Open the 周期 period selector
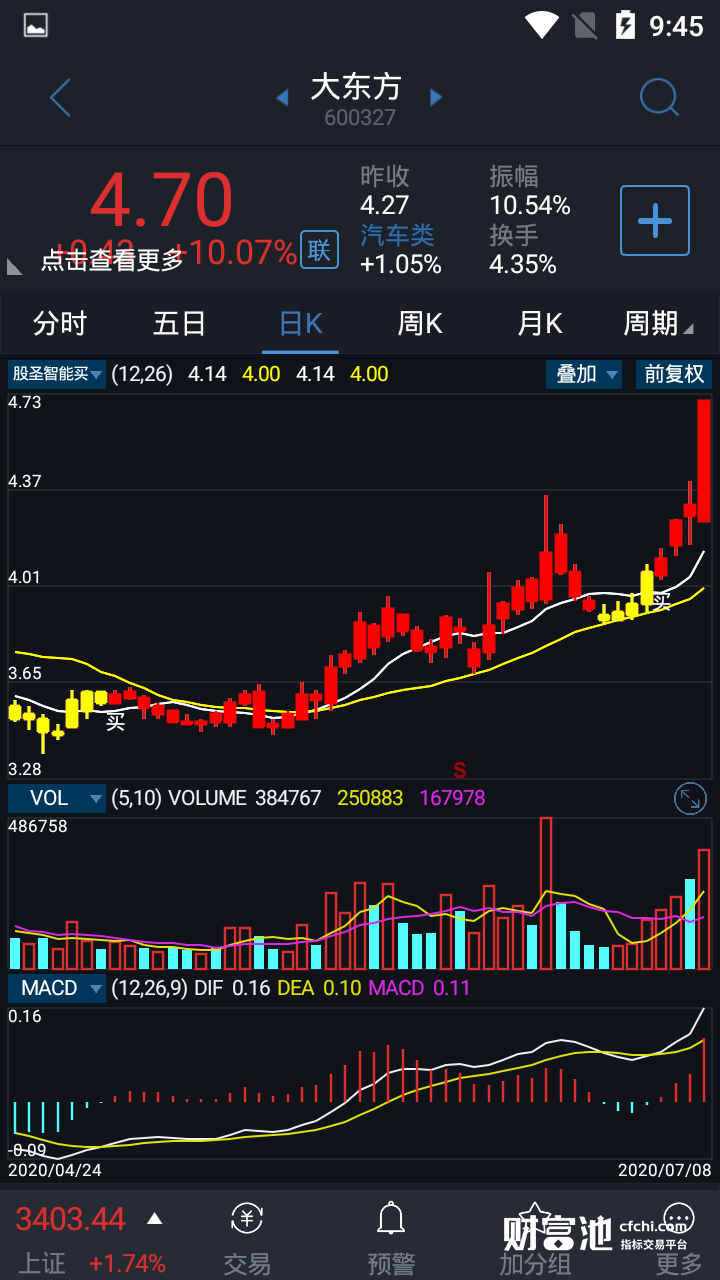 pyautogui.click(x=656, y=324)
